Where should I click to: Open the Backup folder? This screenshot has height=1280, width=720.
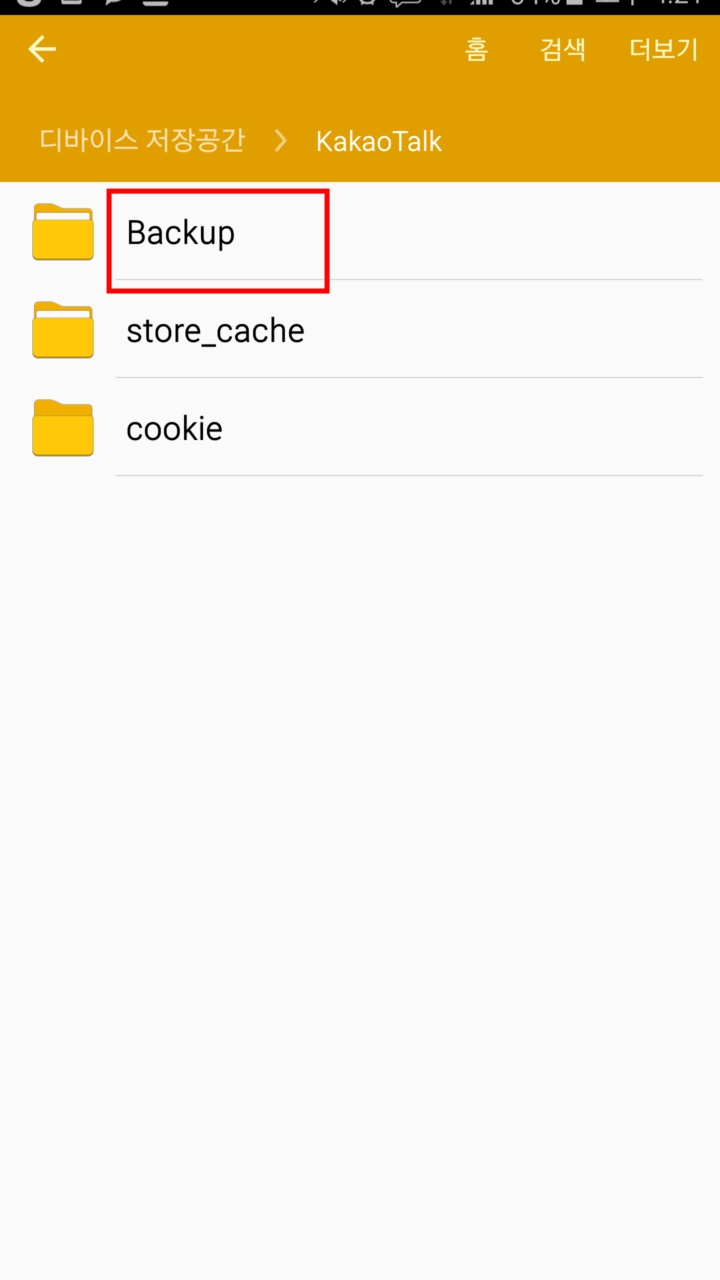click(360, 232)
